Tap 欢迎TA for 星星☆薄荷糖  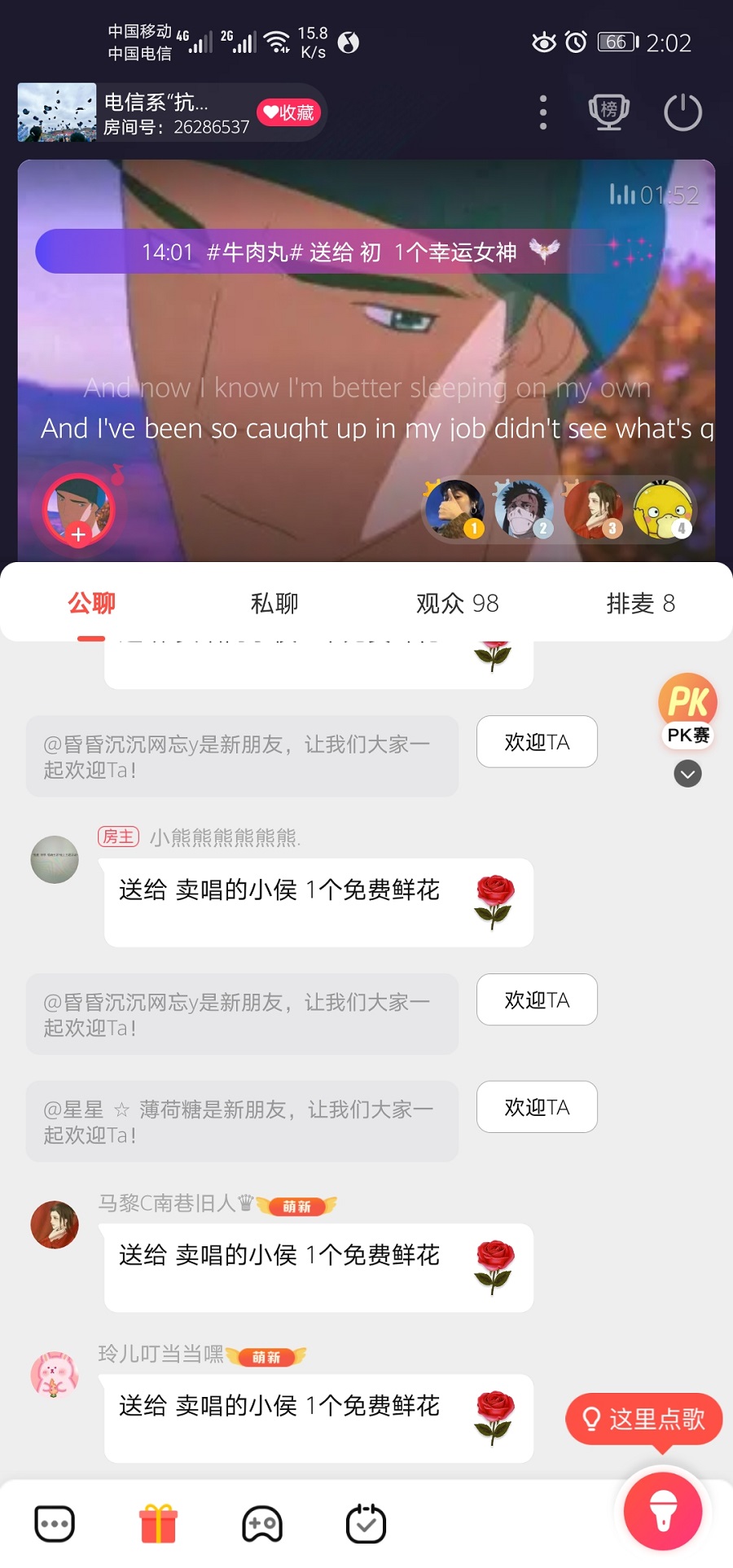pos(537,1107)
